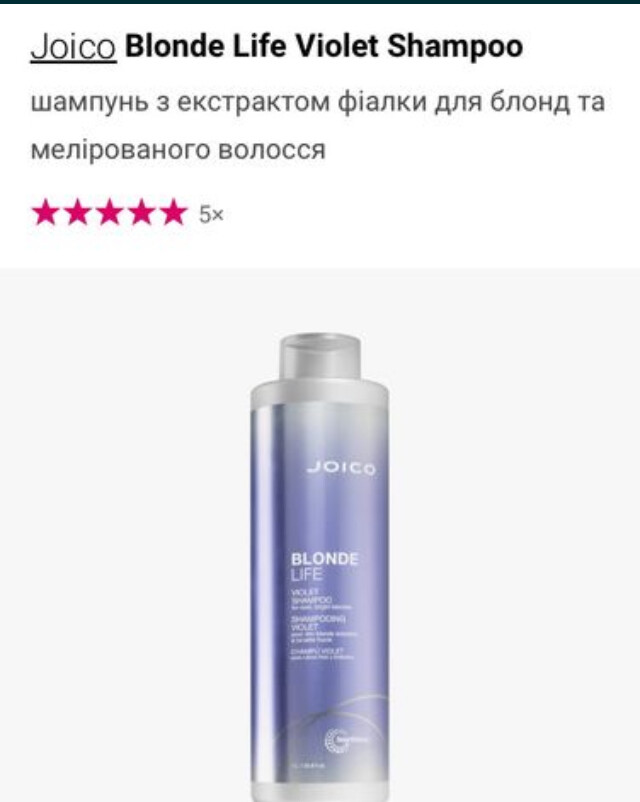Open the Joico brand link

point(73,47)
